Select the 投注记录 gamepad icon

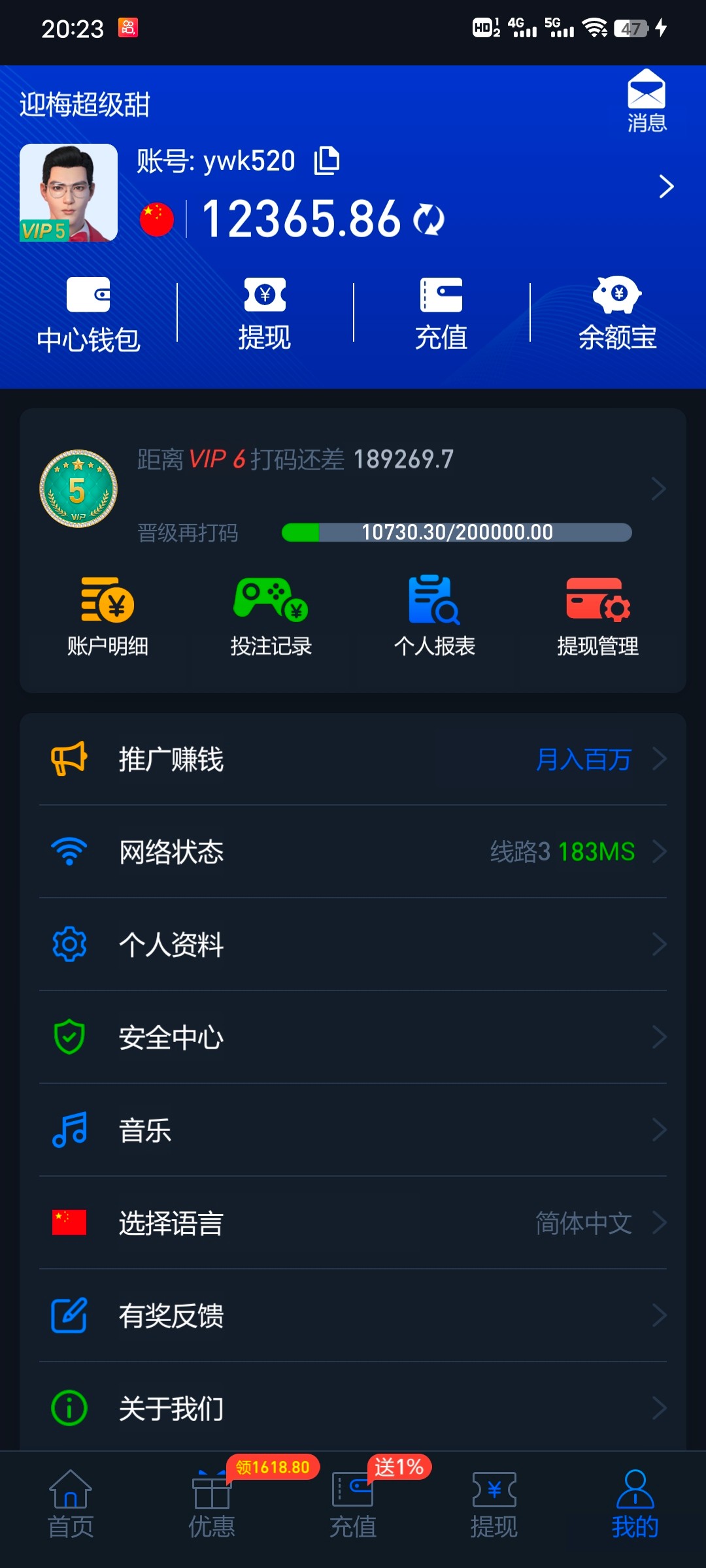(x=269, y=601)
